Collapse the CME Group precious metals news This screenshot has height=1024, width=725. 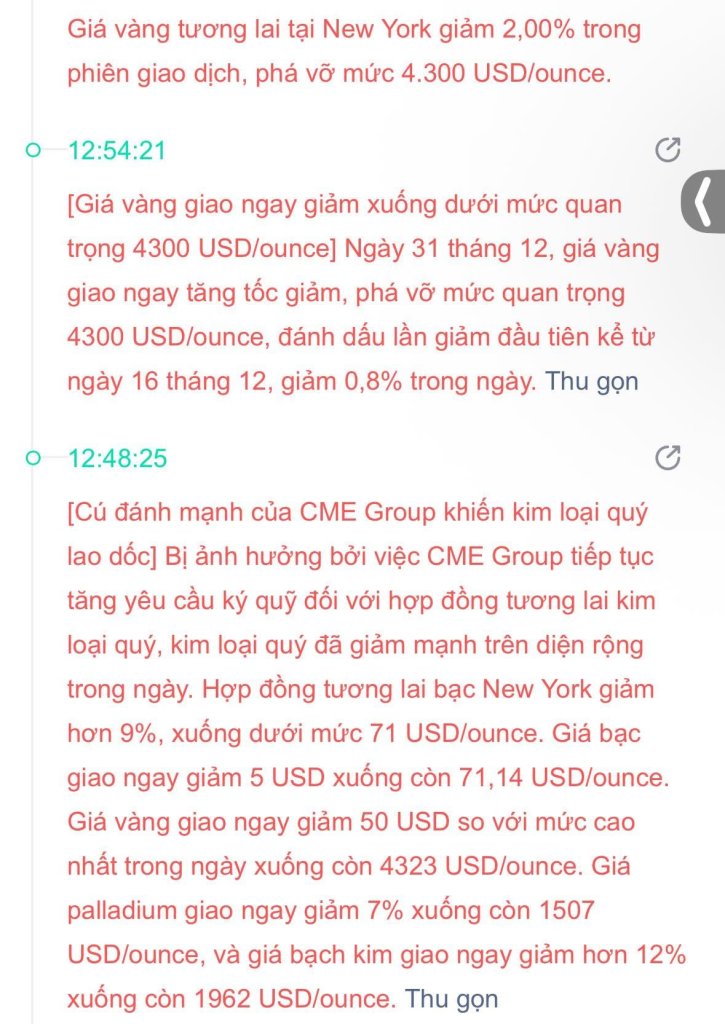coord(451,998)
